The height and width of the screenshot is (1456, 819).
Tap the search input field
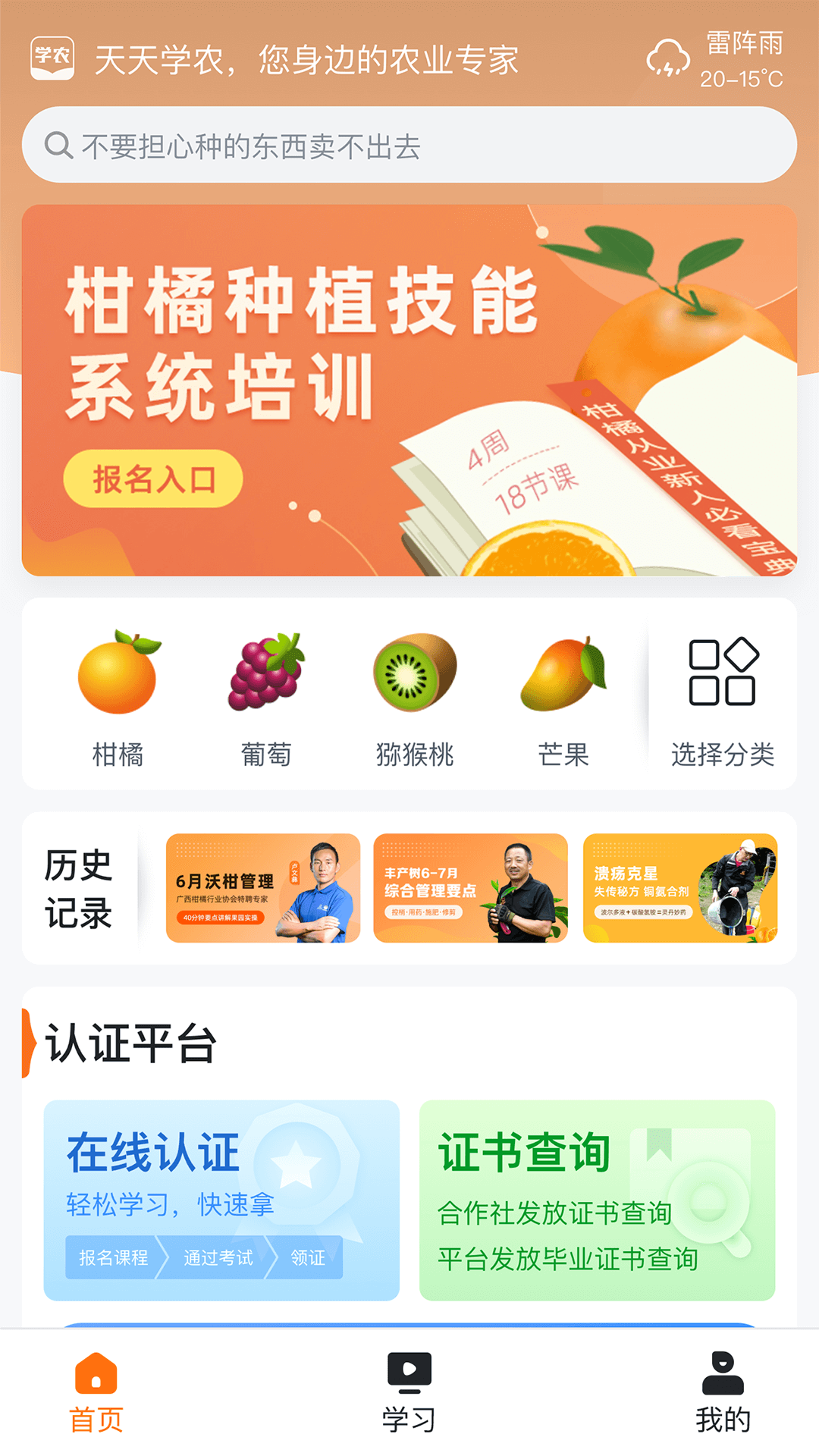click(x=409, y=143)
